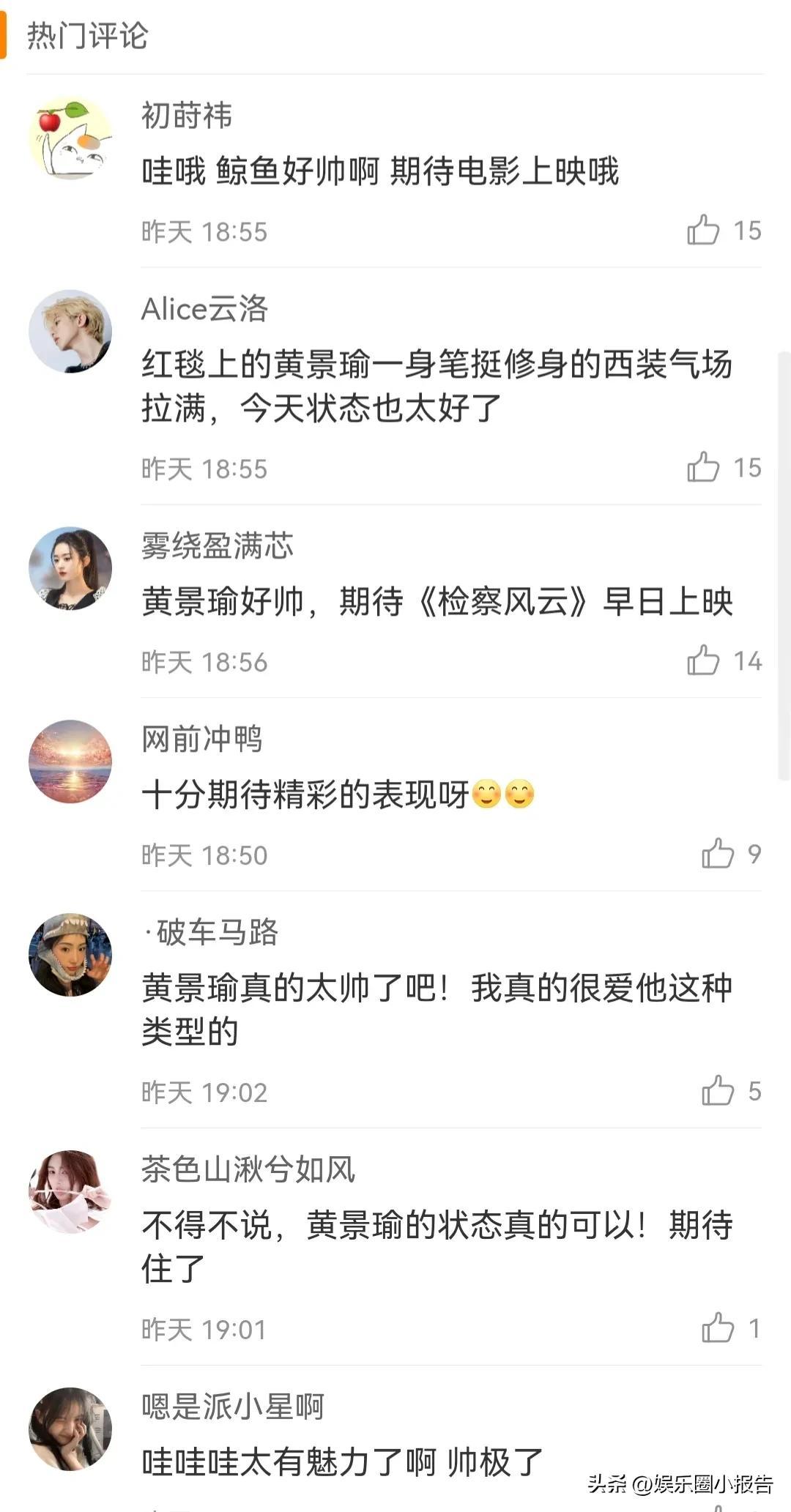Tap the username Alice云洛
791x1512 pixels.
204,309
